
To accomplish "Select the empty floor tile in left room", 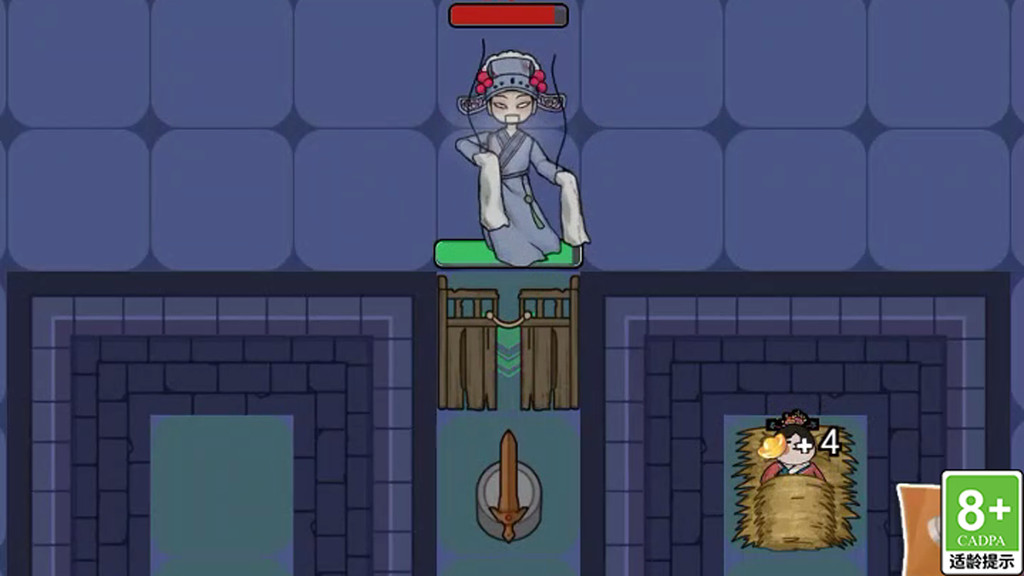I will click(221, 492).
